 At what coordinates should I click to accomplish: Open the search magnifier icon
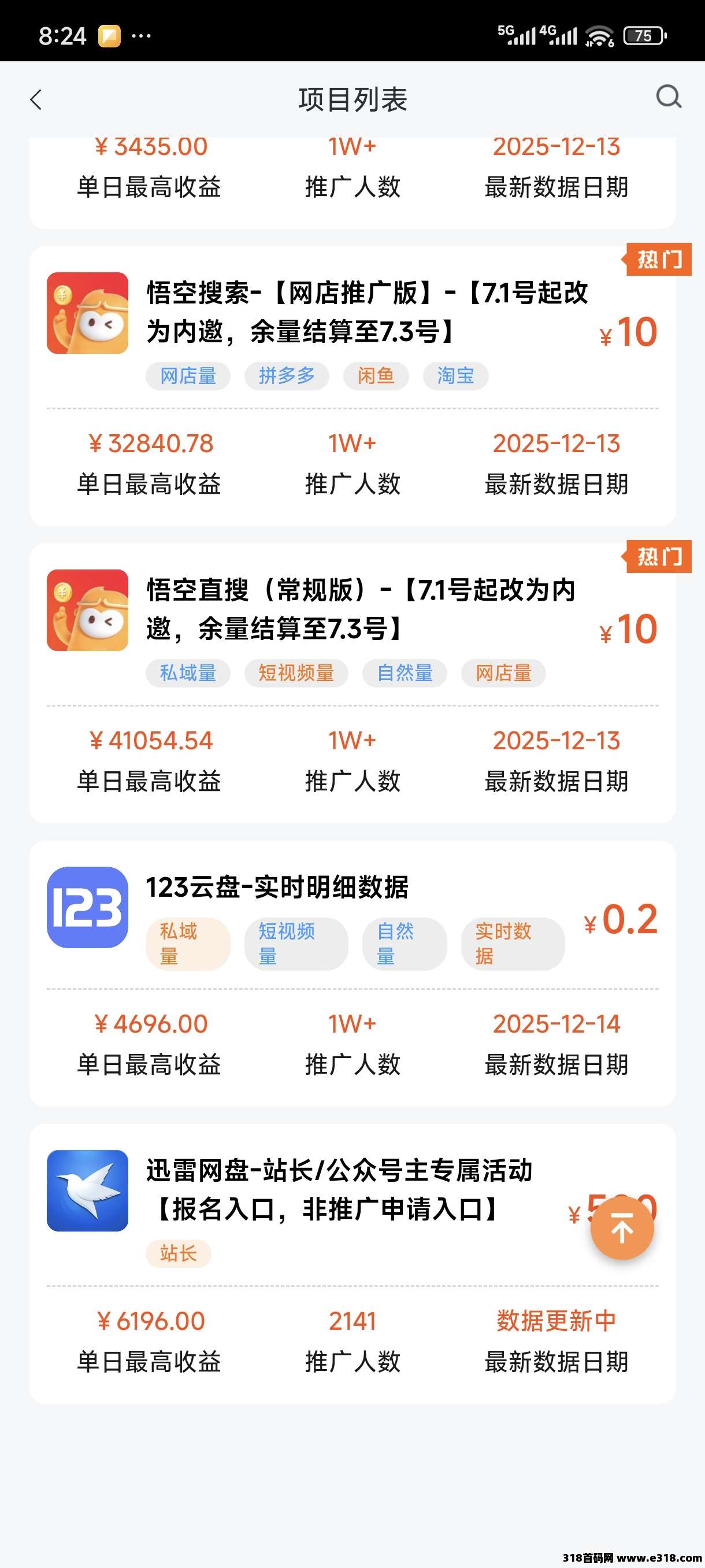pyautogui.click(x=669, y=97)
